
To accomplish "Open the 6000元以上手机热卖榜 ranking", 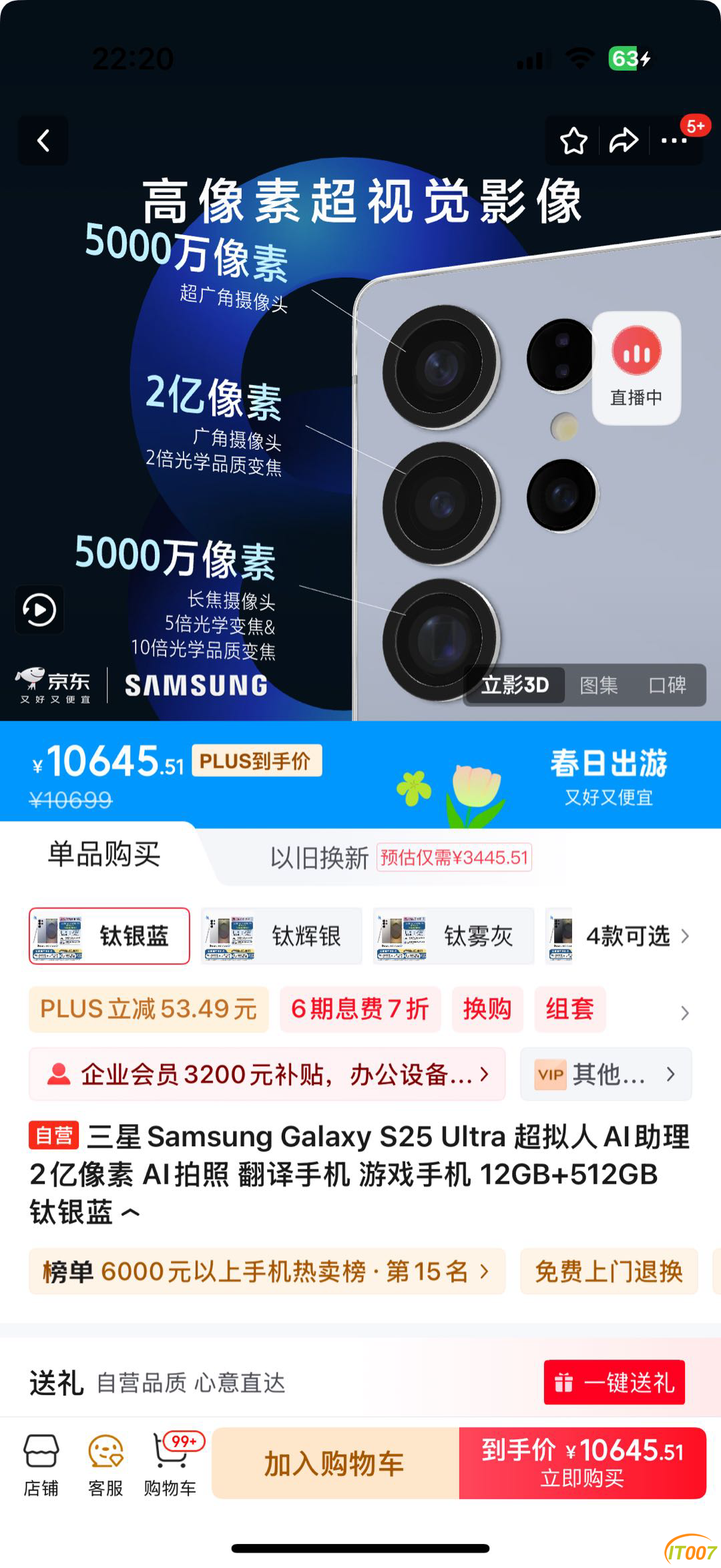I will click(x=266, y=1272).
